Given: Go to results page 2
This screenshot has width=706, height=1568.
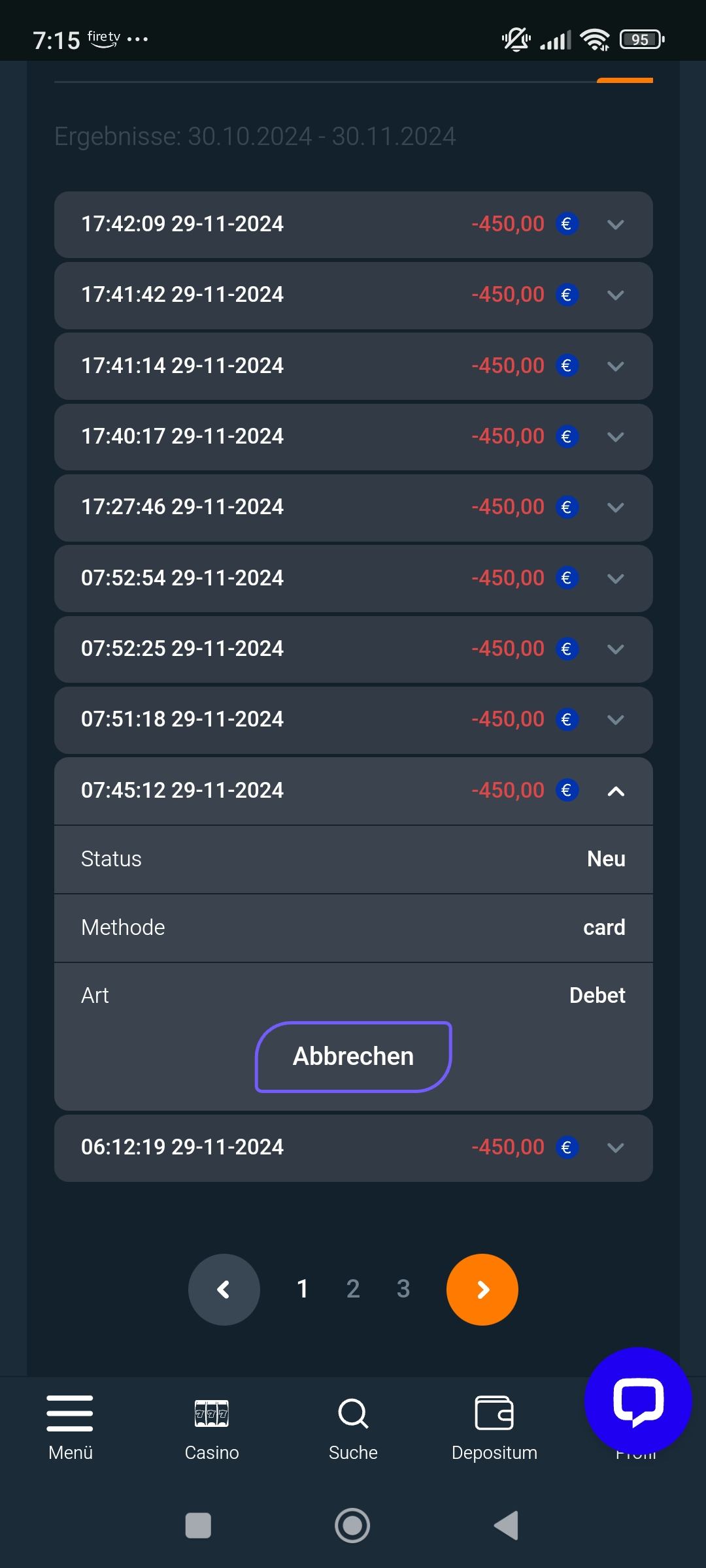Looking at the screenshot, I should [353, 1289].
